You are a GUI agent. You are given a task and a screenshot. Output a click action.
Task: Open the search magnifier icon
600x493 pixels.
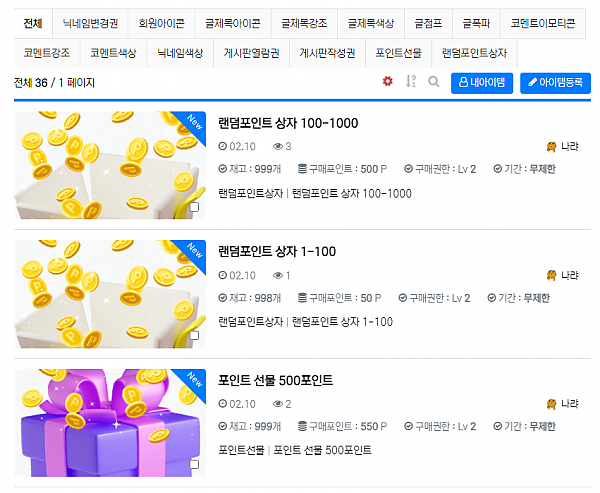click(433, 82)
